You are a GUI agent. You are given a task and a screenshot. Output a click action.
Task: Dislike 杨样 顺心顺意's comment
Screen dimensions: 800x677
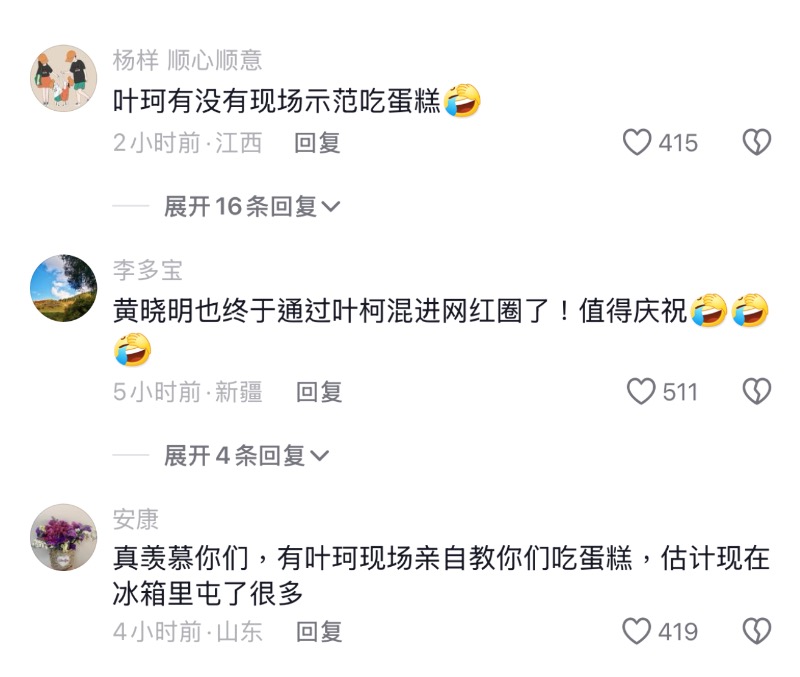[756, 143]
